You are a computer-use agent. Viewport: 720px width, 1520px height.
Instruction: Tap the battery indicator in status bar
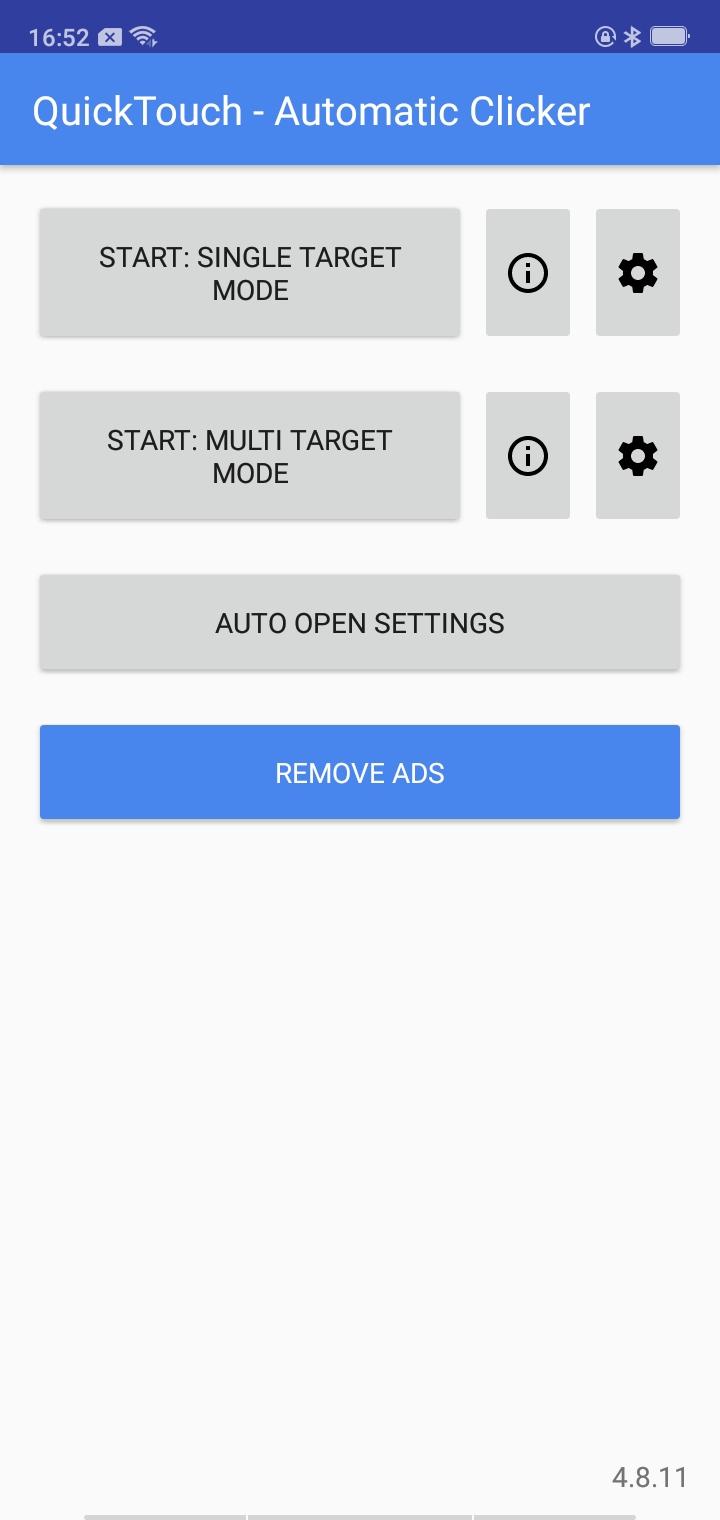pos(668,36)
